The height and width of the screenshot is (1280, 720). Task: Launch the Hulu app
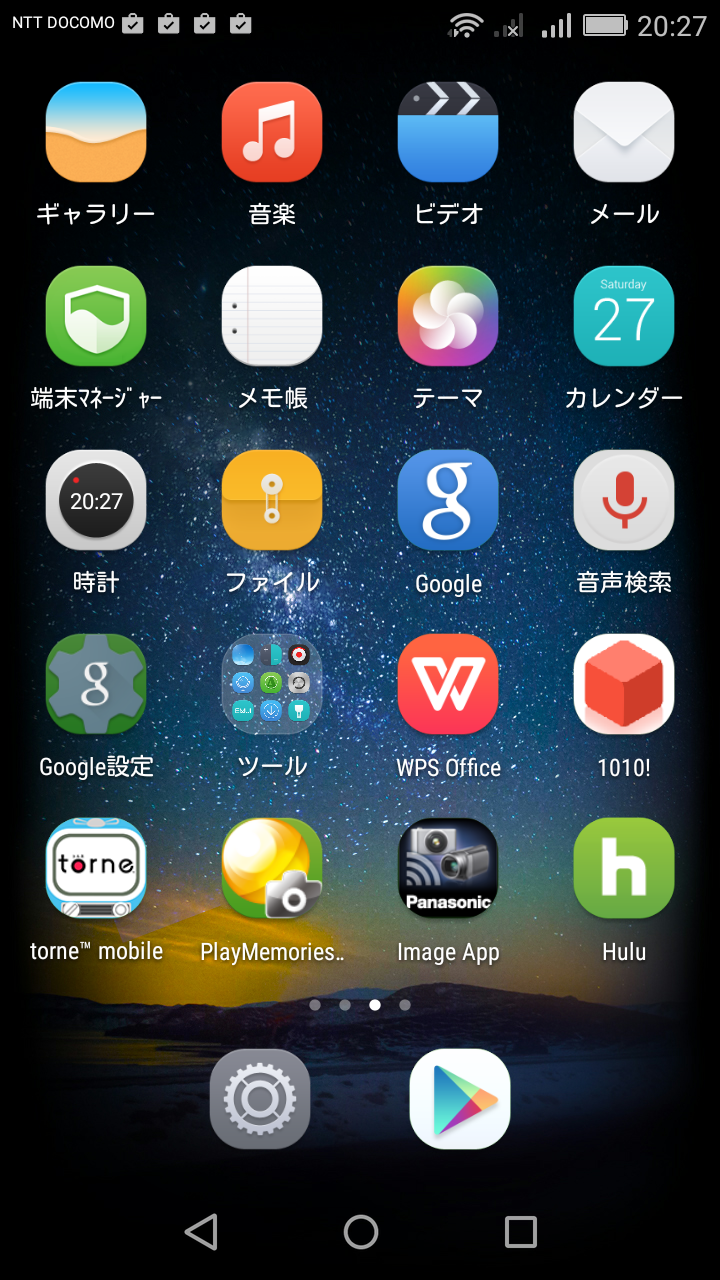(x=624, y=868)
